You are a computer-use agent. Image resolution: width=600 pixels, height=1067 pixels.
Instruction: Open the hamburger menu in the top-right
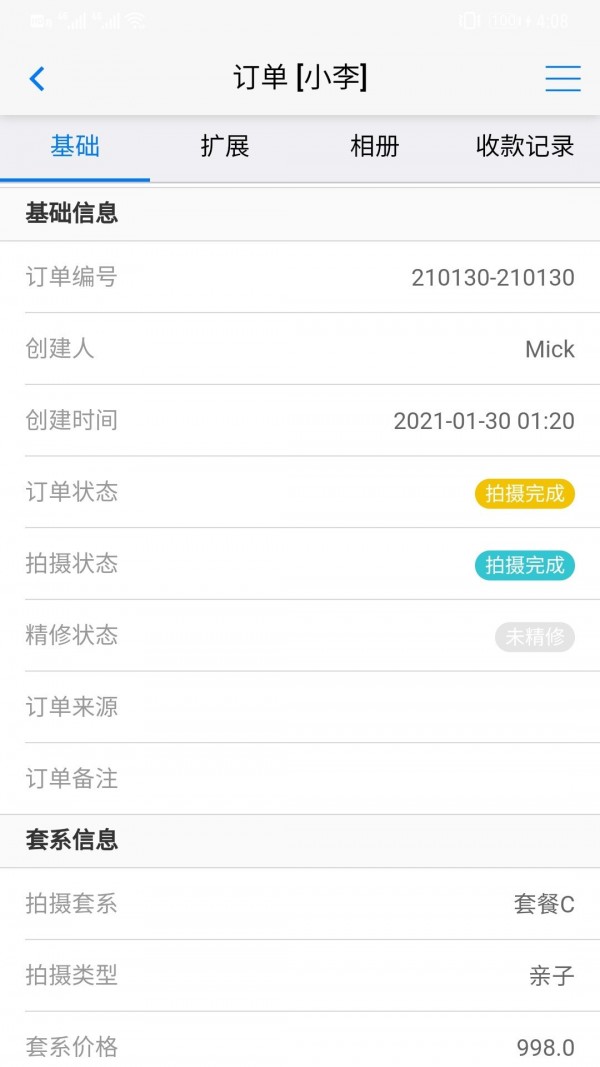point(563,79)
